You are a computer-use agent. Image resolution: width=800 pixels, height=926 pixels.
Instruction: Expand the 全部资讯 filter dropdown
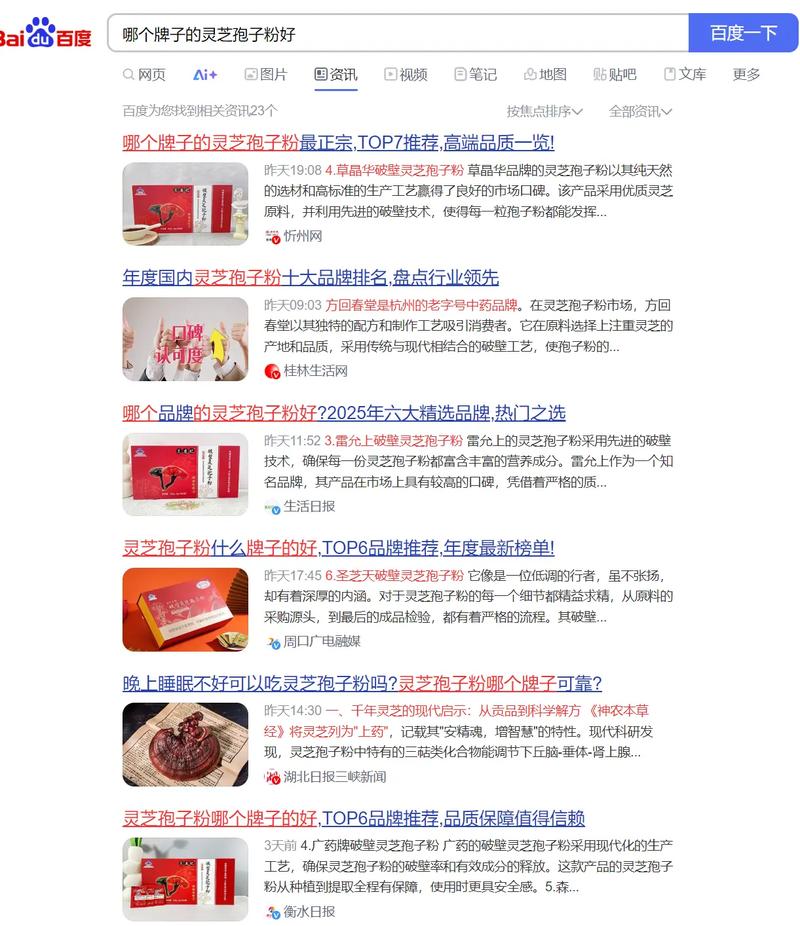640,111
